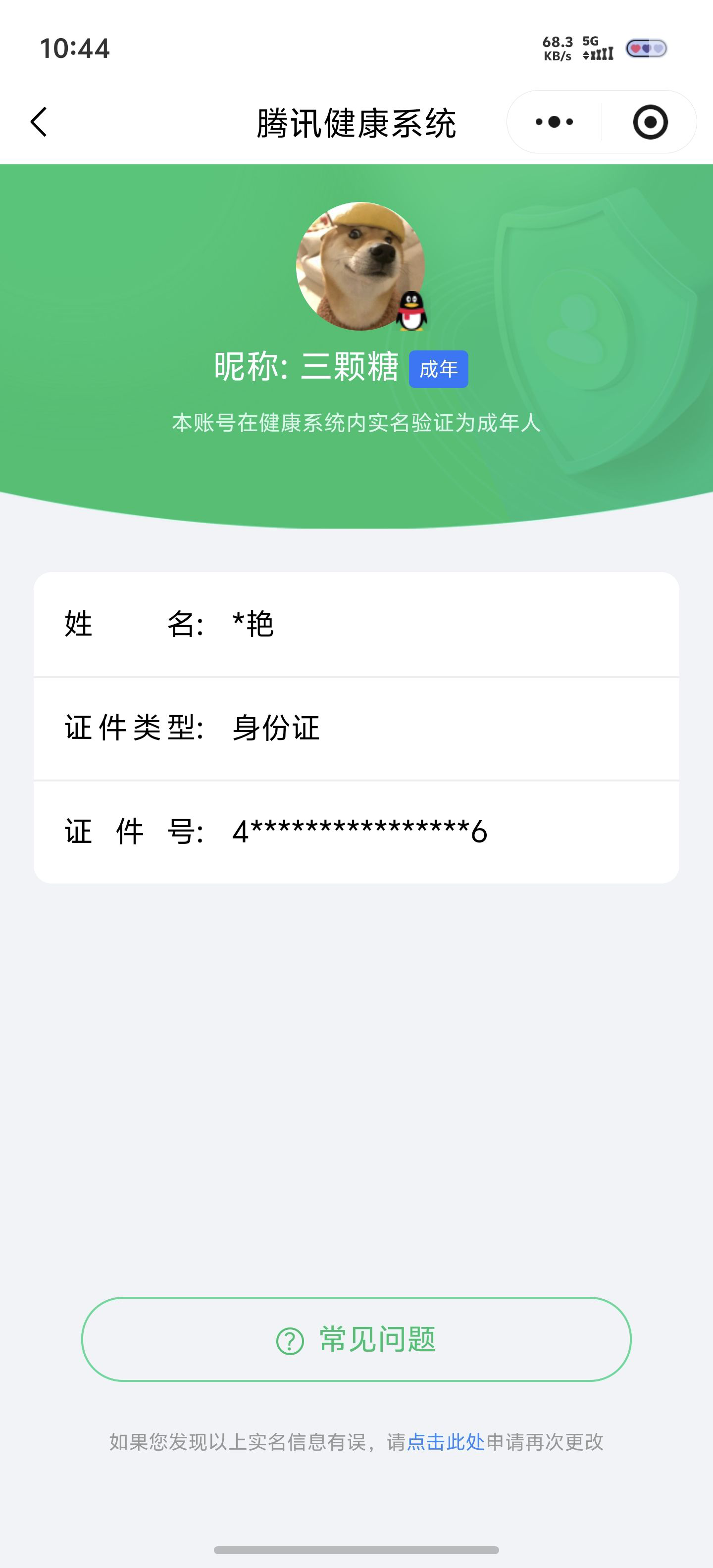Select the 腾讯健康系统 title
This screenshot has width=713, height=1568.
tap(356, 121)
